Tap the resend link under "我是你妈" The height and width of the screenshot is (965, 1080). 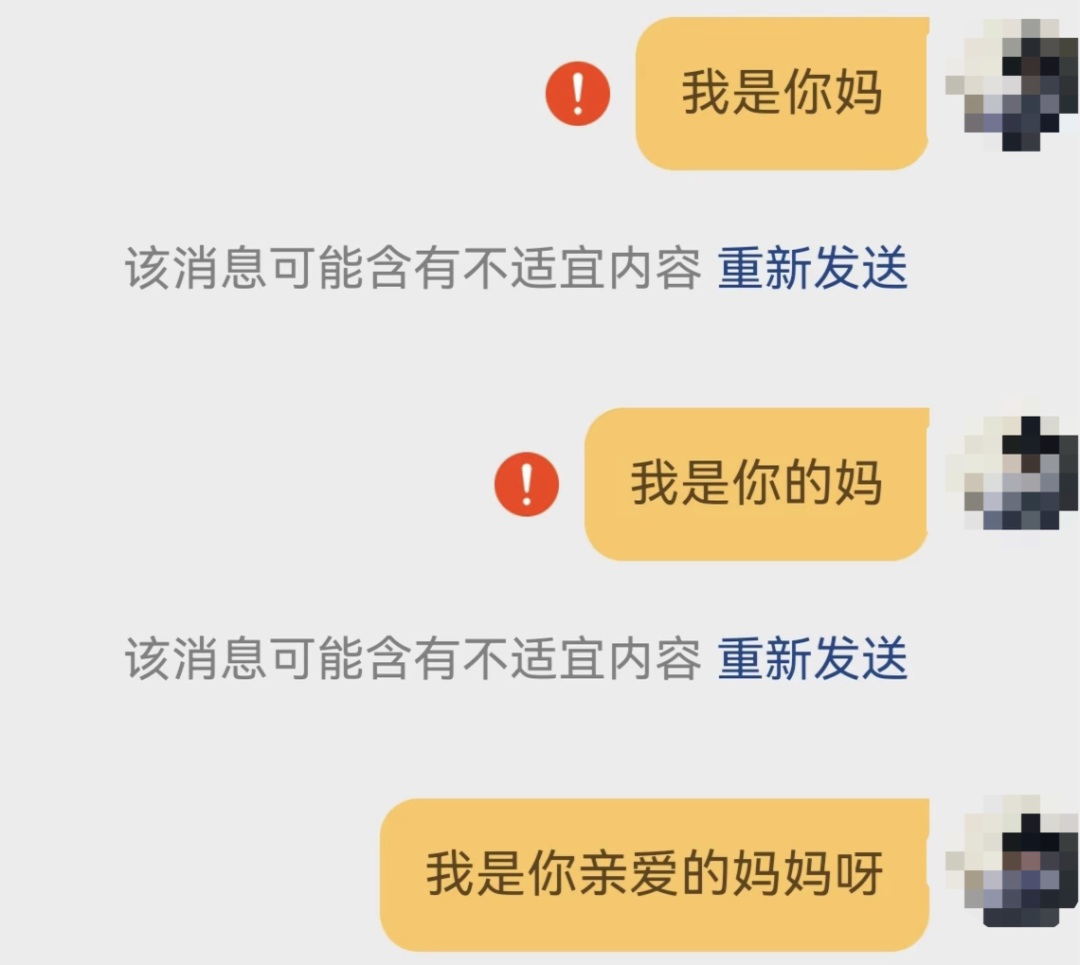[812, 270]
